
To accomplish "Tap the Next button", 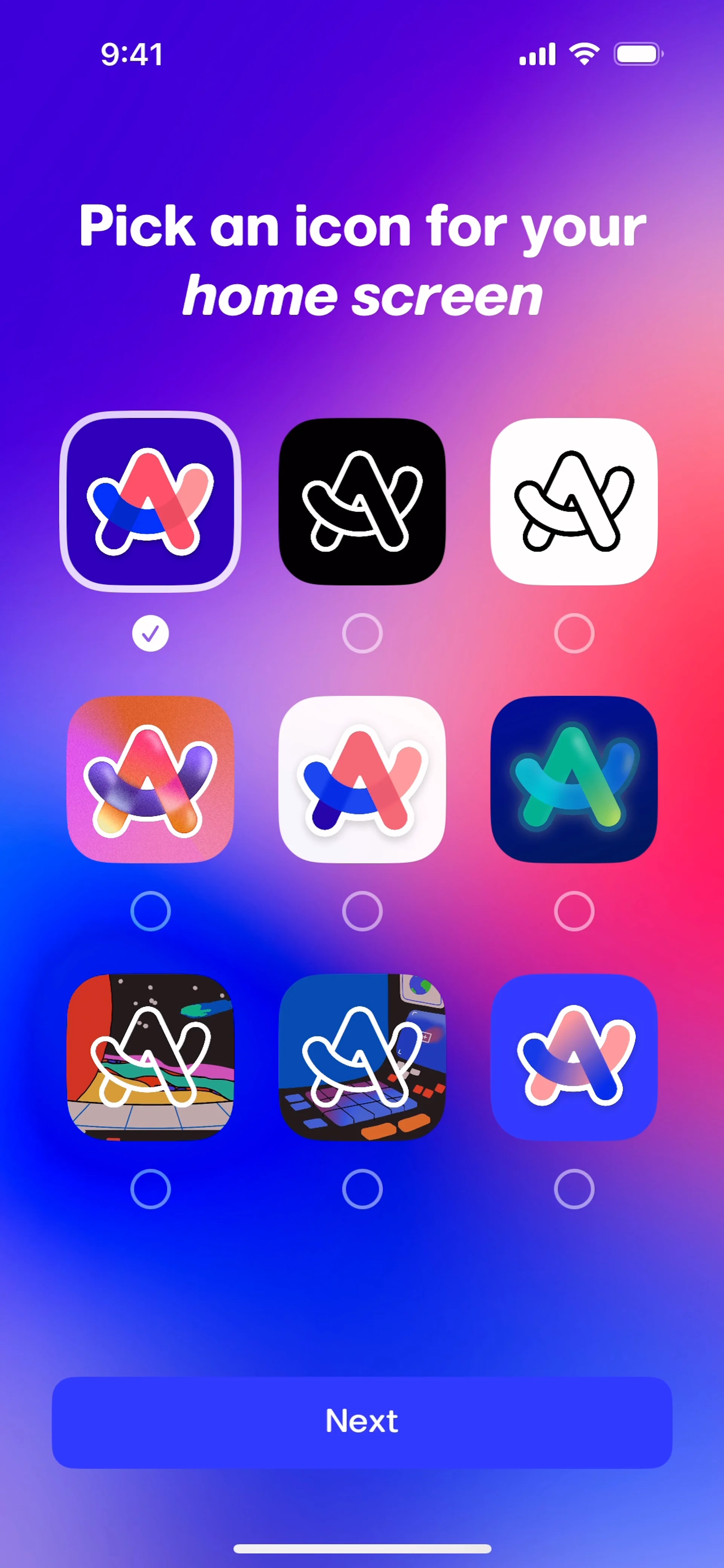I will click(362, 1422).
